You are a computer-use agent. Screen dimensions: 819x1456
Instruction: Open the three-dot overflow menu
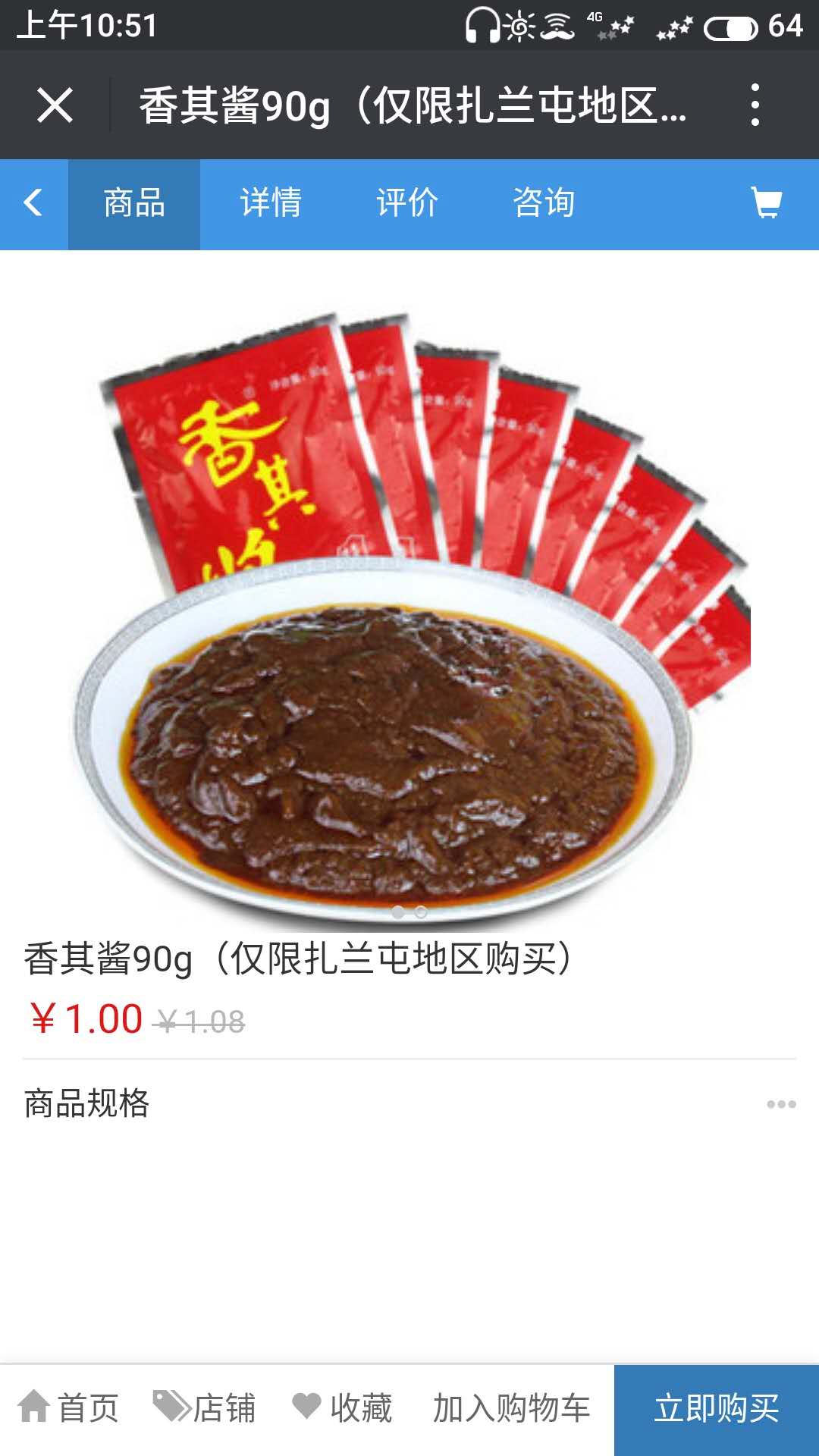click(x=755, y=105)
